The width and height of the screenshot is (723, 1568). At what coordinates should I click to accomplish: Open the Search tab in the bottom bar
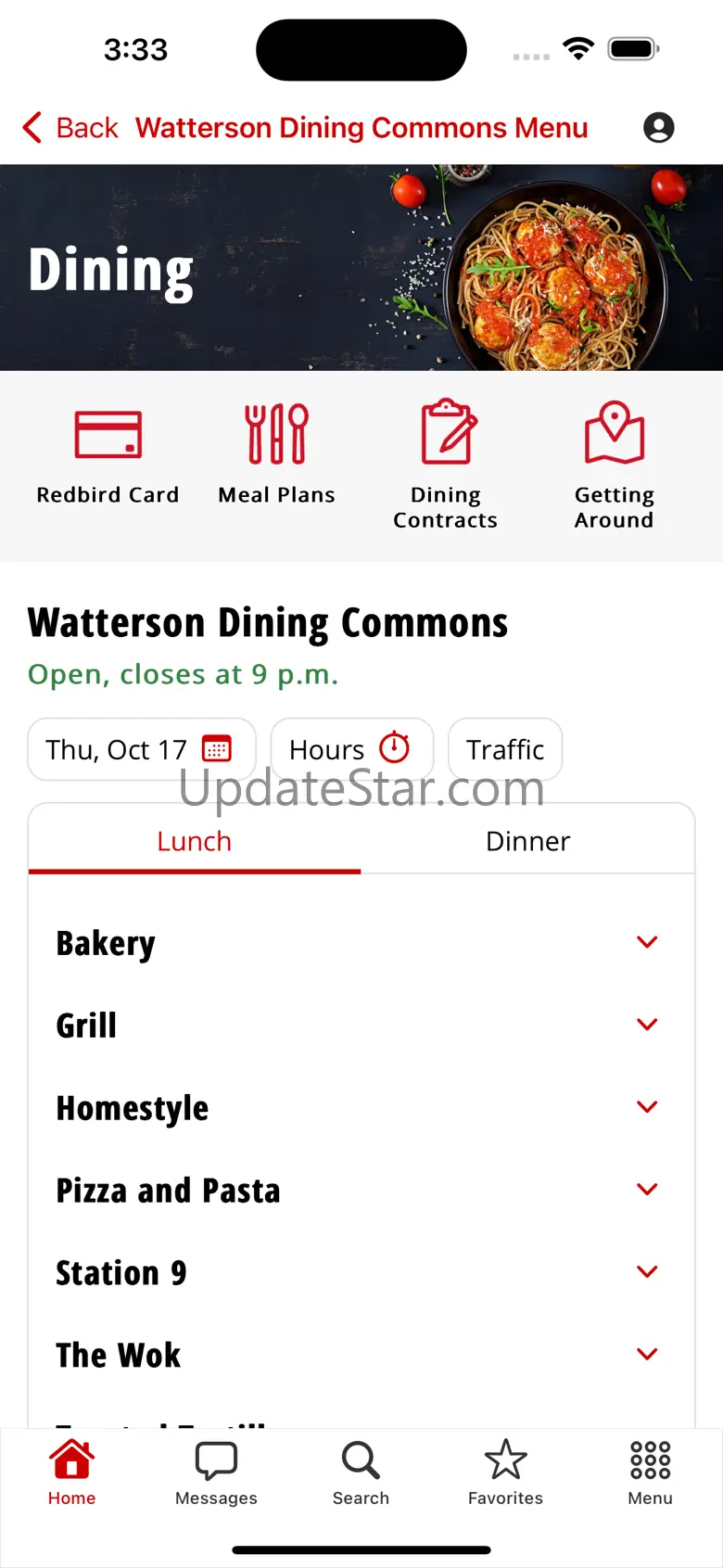361,1473
